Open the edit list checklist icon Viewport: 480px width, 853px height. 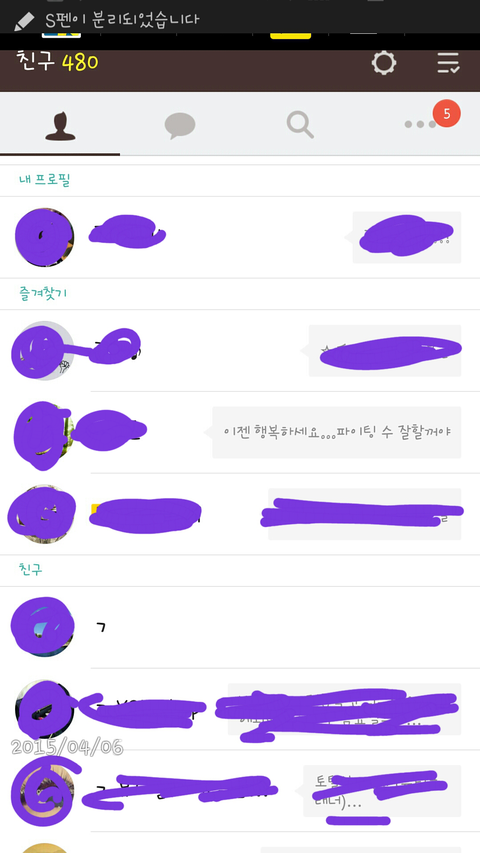449,63
